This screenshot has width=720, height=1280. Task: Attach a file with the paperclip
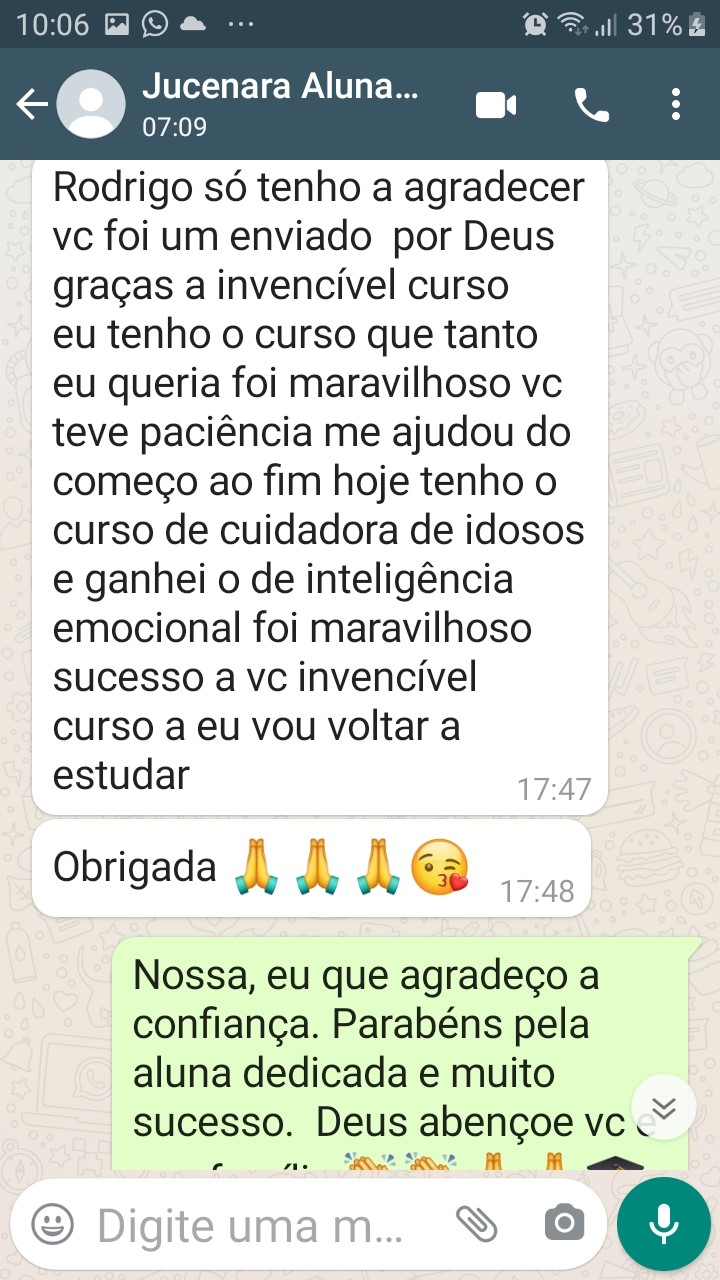point(476,1222)
